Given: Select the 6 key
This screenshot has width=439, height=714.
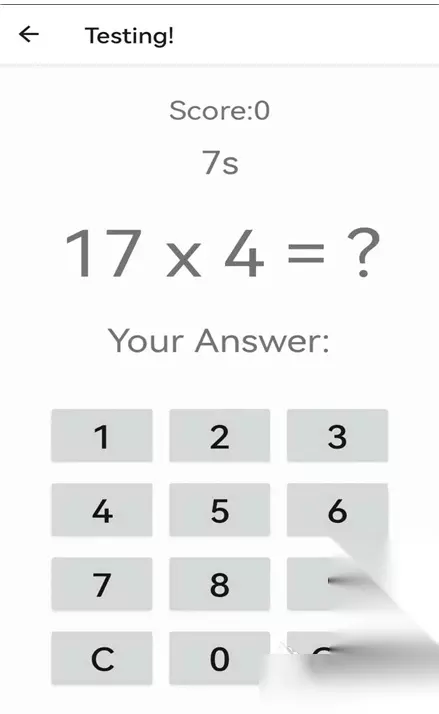Looking at the screenshot, I should pyautogui.click(x=337, y=510).
